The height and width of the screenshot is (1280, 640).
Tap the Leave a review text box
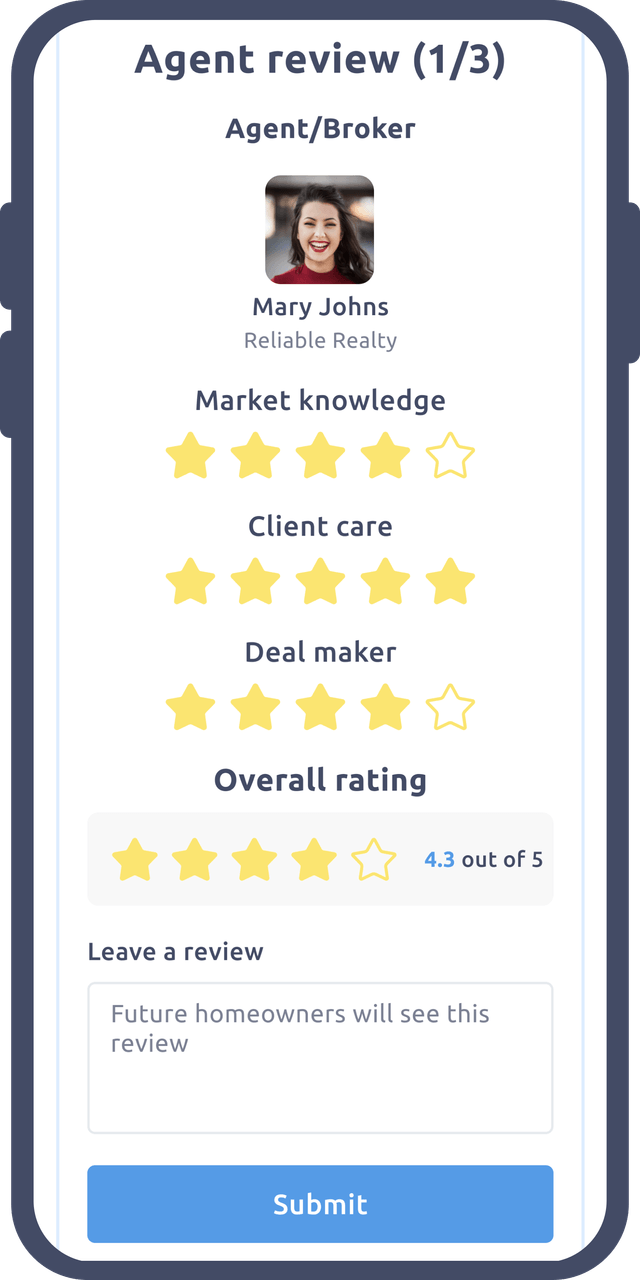coord(320,1058)
